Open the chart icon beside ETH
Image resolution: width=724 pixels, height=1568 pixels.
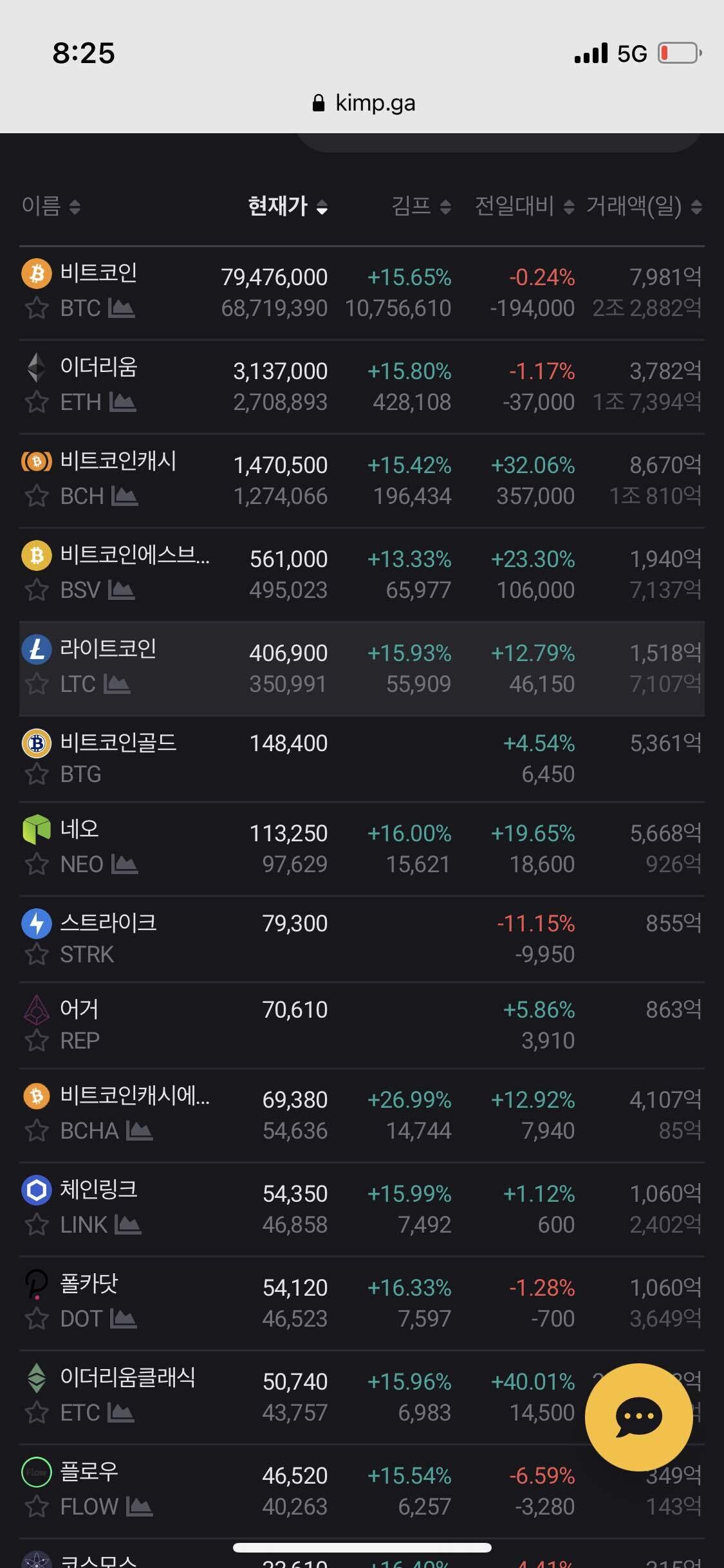tap(124, 403)
